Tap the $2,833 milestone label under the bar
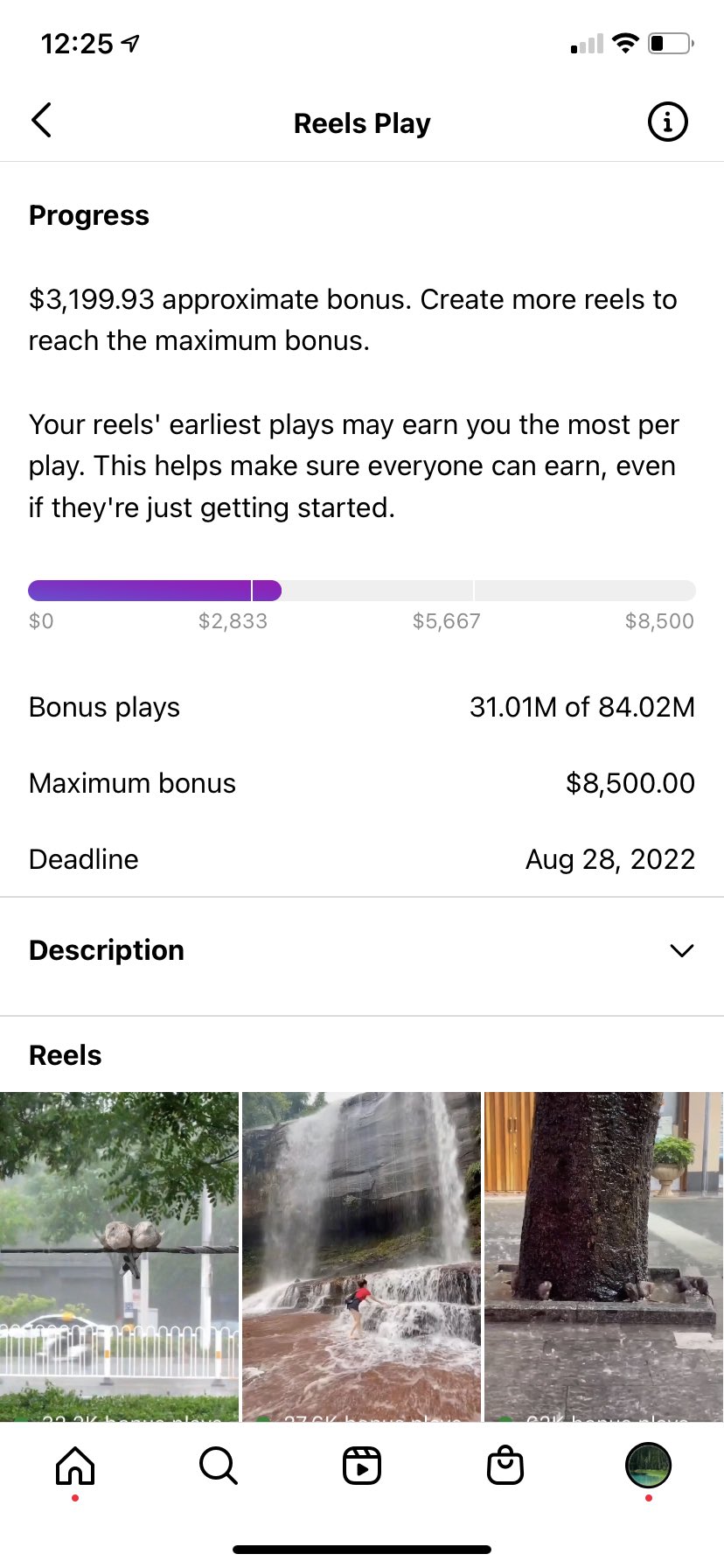The height and width of the screenshot is (1568, 724). click(x=233, y=621)
